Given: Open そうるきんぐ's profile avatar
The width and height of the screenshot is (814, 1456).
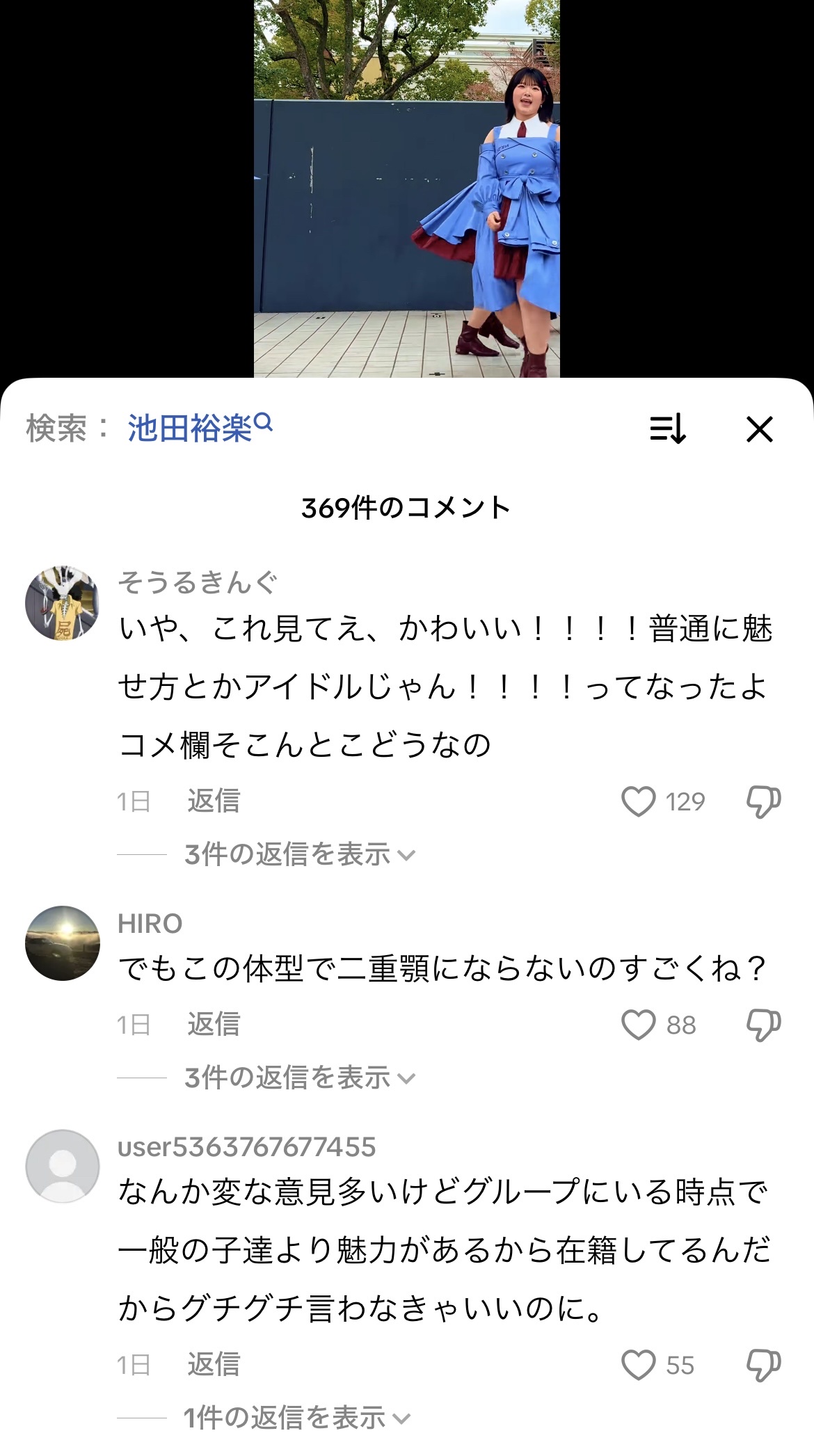Looking at the screenshot, I should click(63, 602).
